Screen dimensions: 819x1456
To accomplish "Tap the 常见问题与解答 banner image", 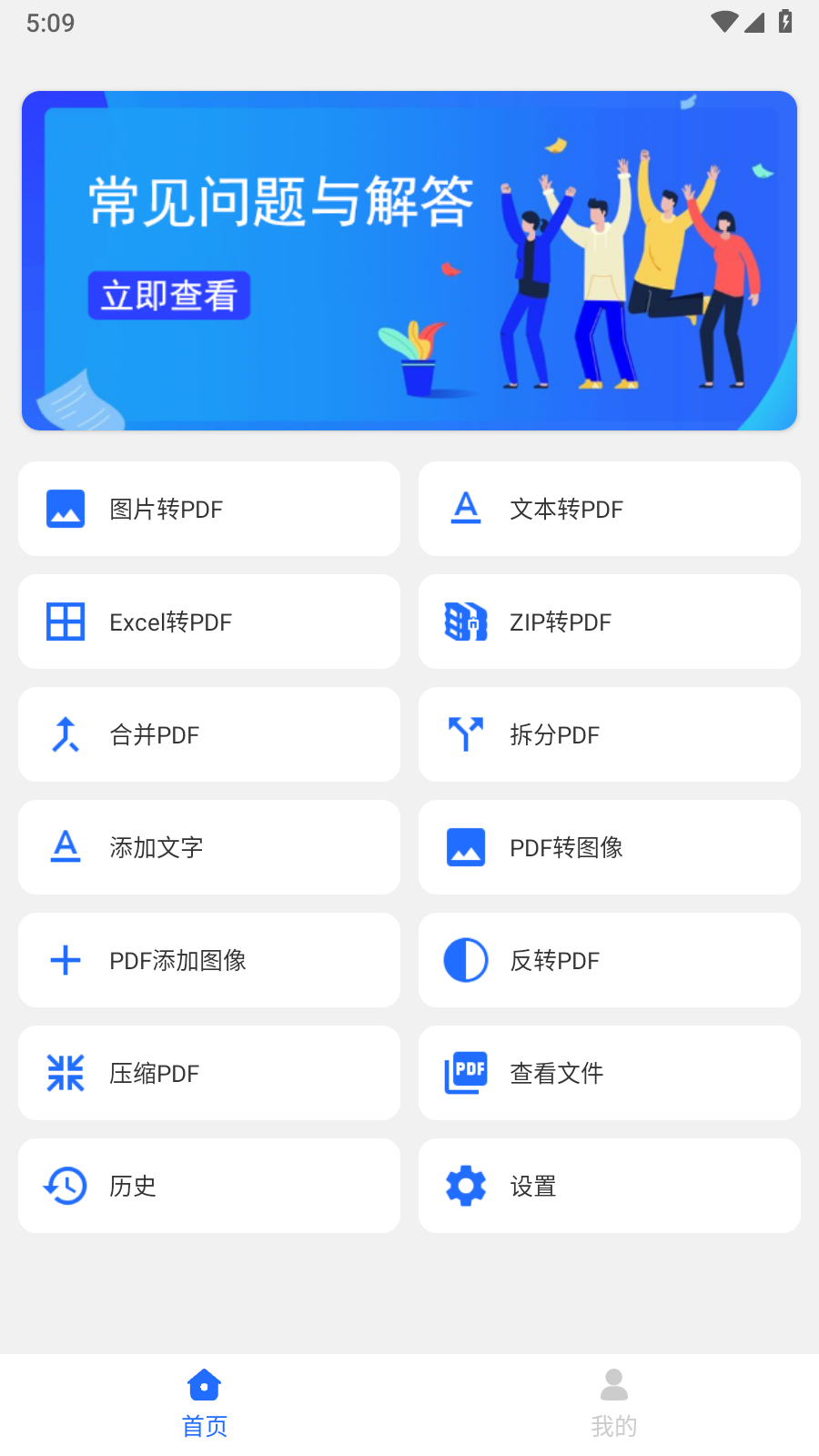I will [x=409, y=259].
